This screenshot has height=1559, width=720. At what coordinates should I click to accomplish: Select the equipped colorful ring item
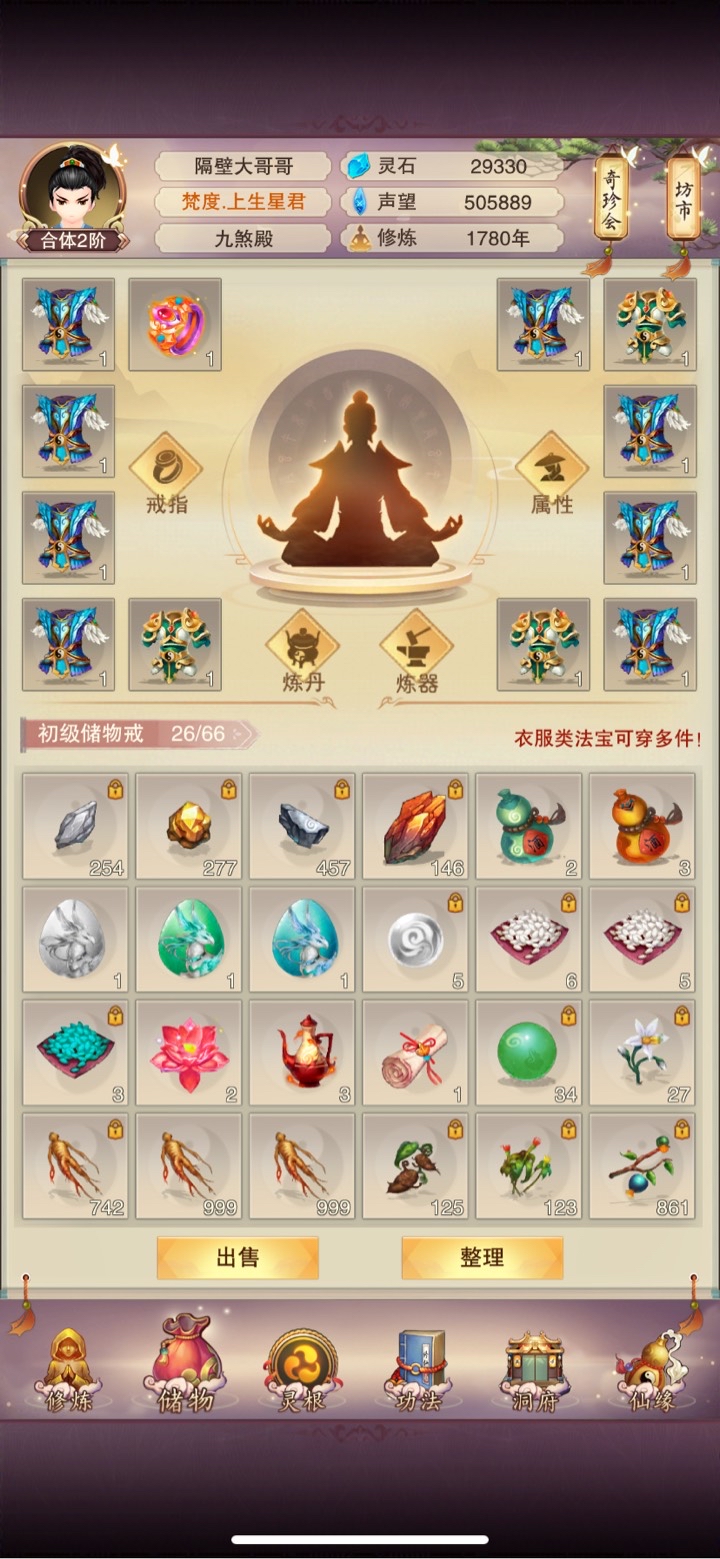pyautogui.click(x=175, y=325)
